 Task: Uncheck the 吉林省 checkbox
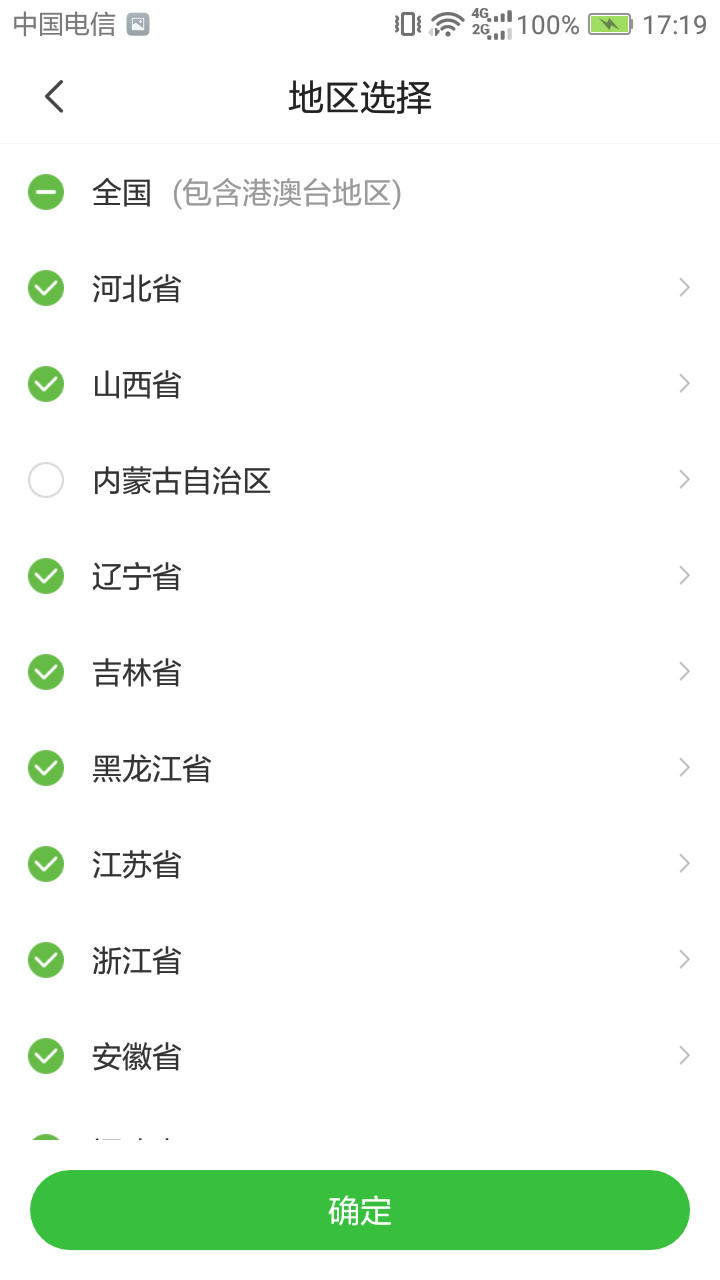click(x=46, y=672)
